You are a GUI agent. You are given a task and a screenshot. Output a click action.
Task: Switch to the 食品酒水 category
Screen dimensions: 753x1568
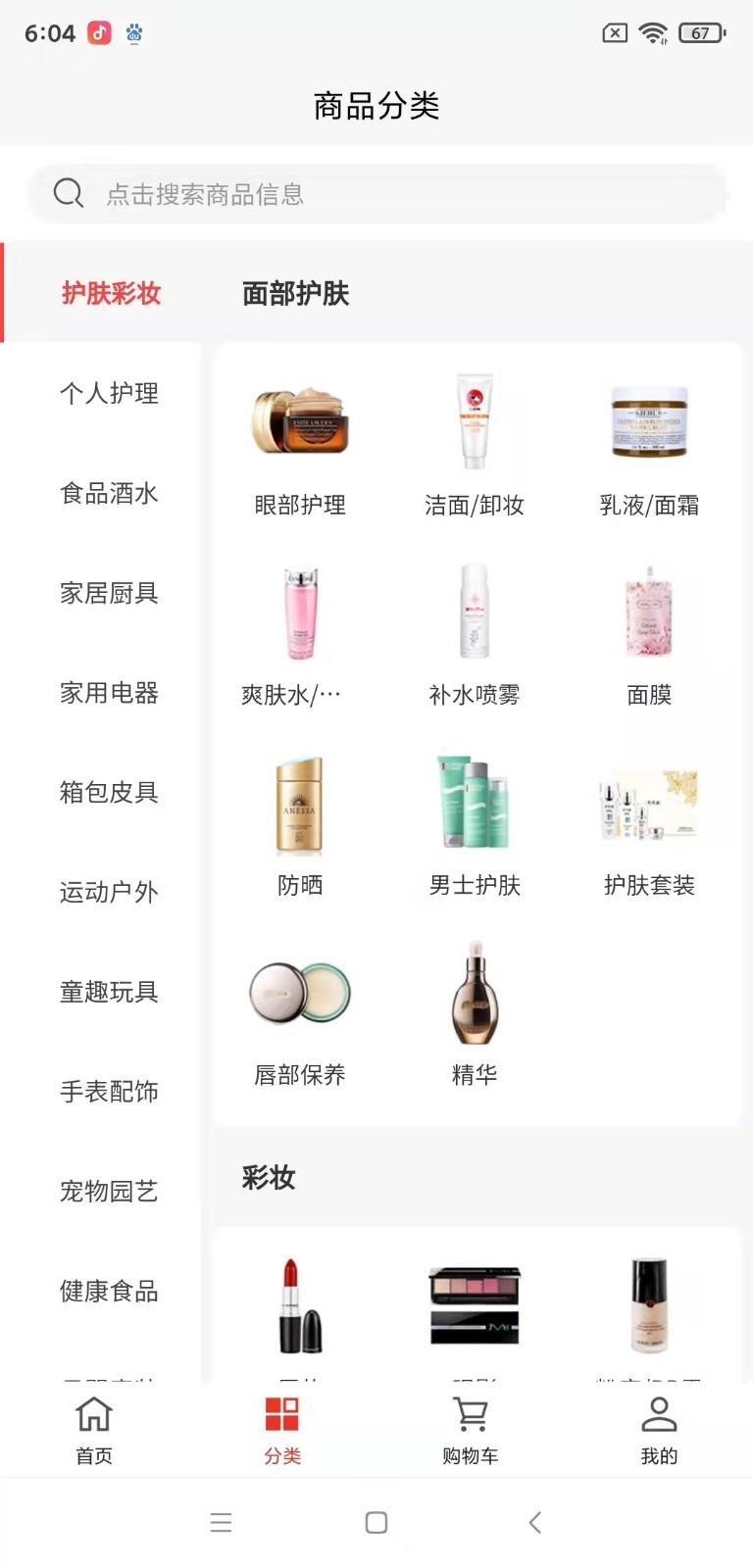[x=109, y=493]
